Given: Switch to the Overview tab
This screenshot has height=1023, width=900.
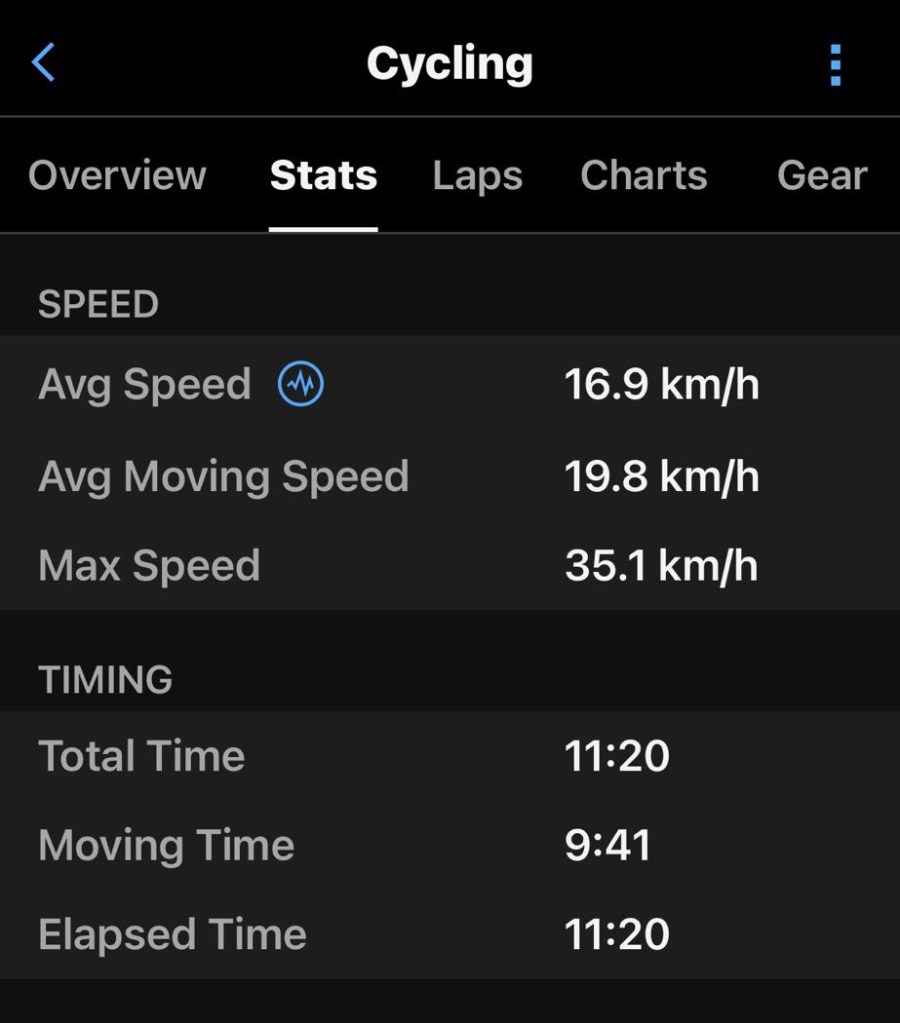Looking at the screenshot, I should (117, 176).
